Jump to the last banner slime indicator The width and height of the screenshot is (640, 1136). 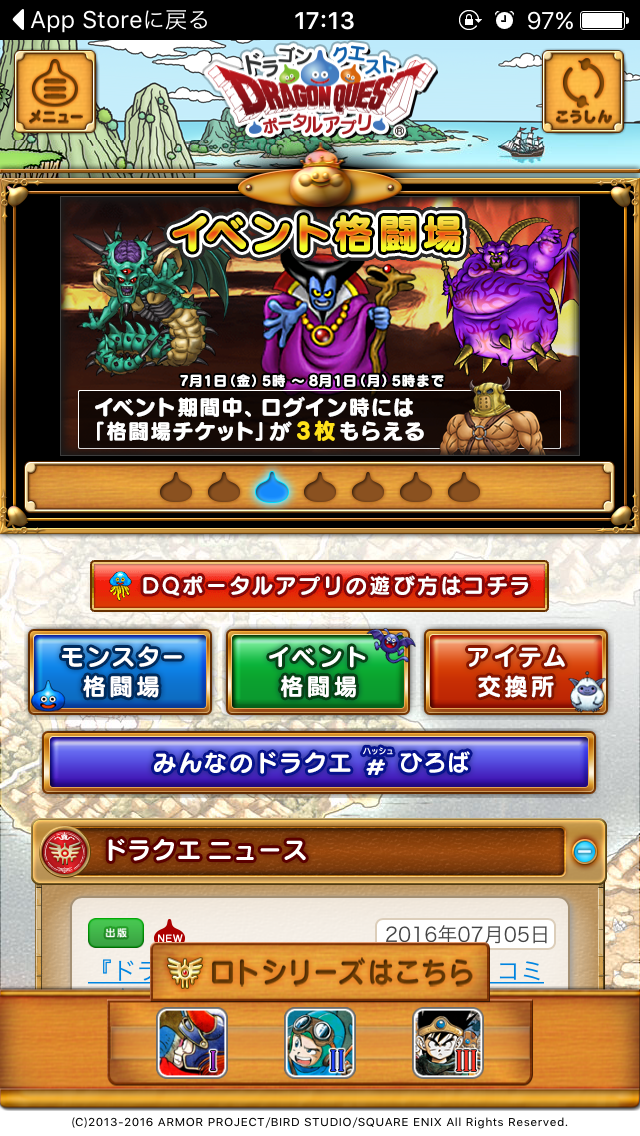464,487
